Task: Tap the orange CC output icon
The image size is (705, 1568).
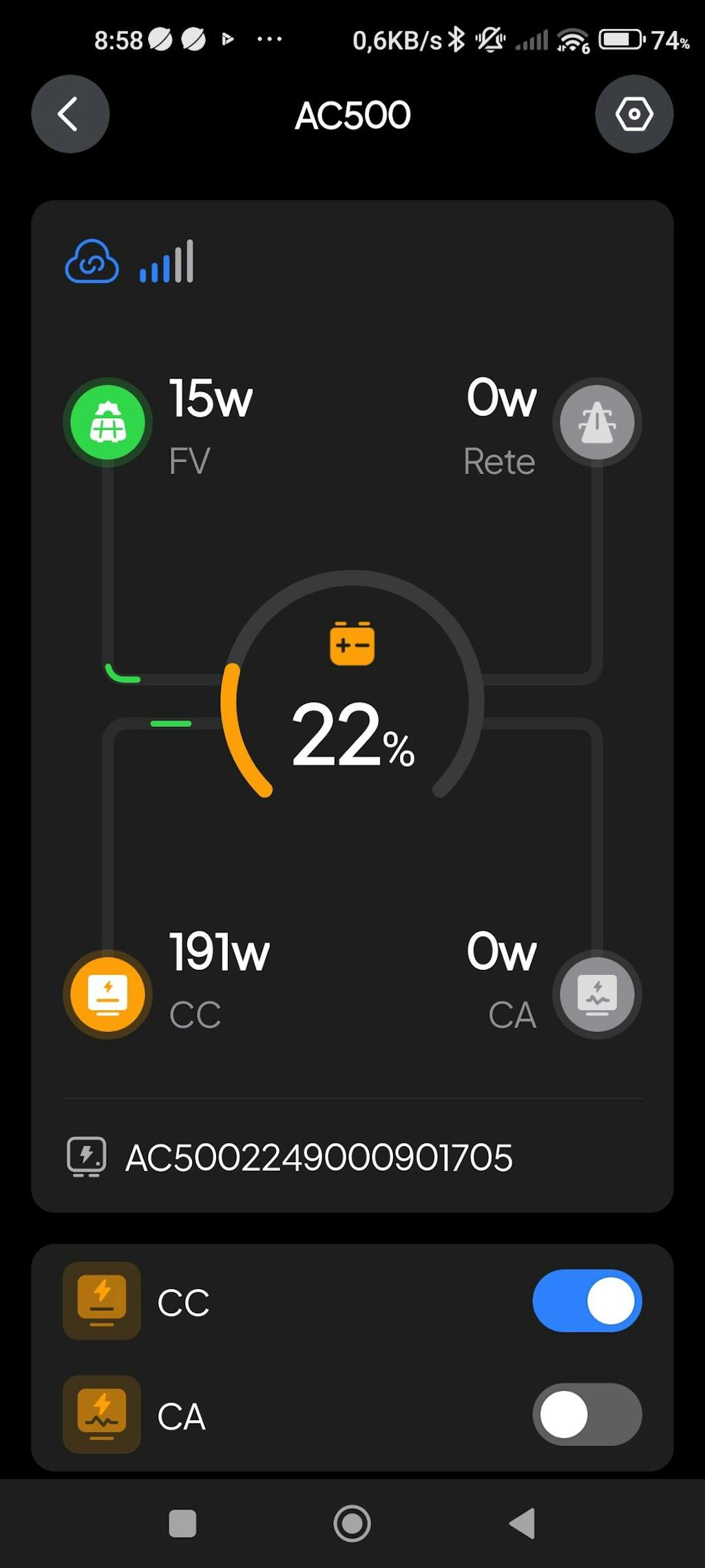Action: coord(108,994)
